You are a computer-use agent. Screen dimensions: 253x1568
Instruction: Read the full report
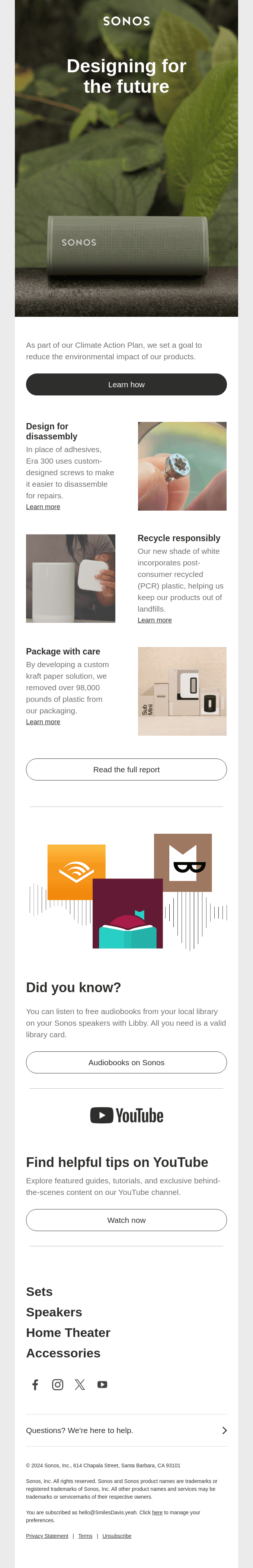pos(126,769)
